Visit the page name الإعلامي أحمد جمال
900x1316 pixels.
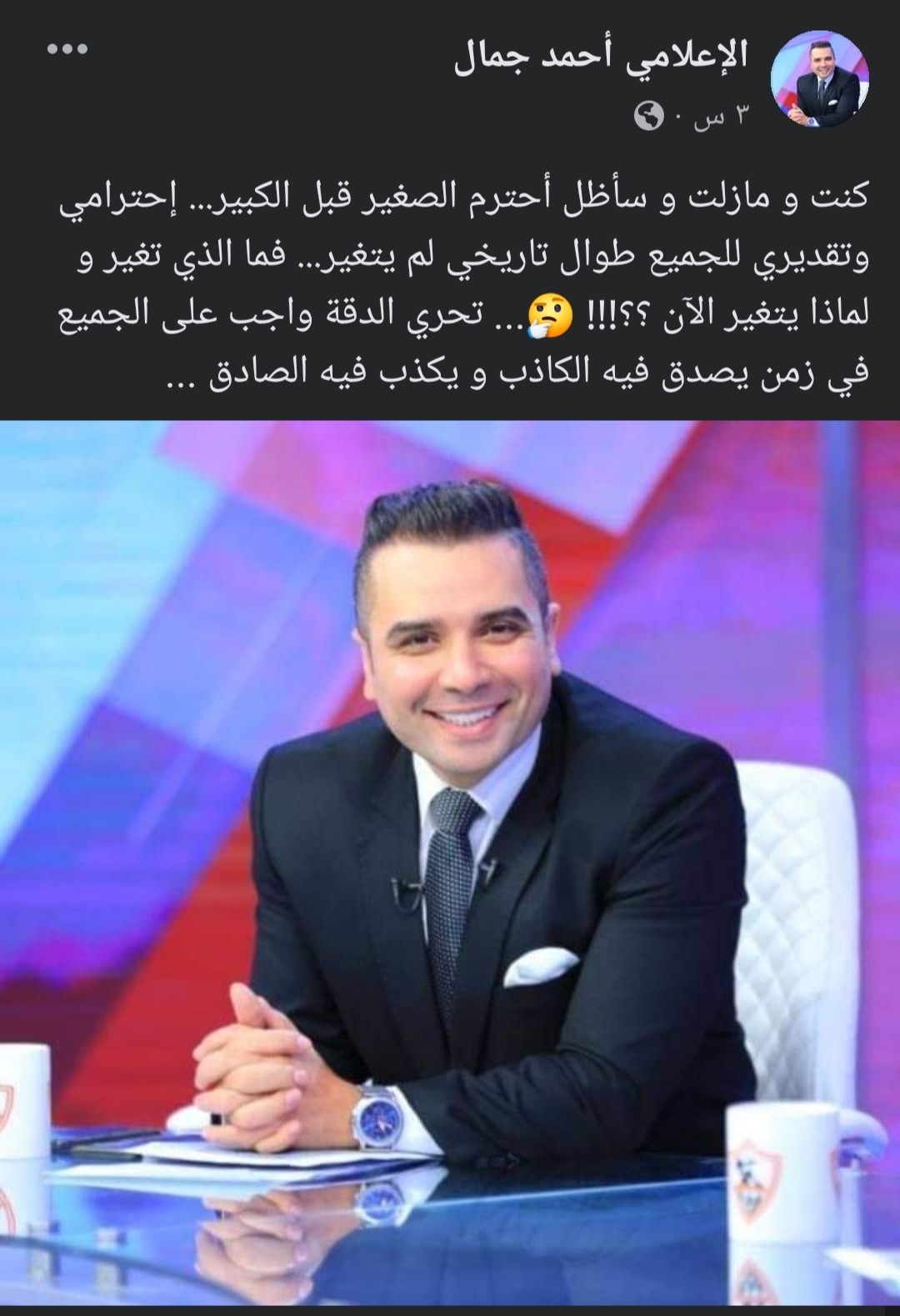[x=600, y=58]
